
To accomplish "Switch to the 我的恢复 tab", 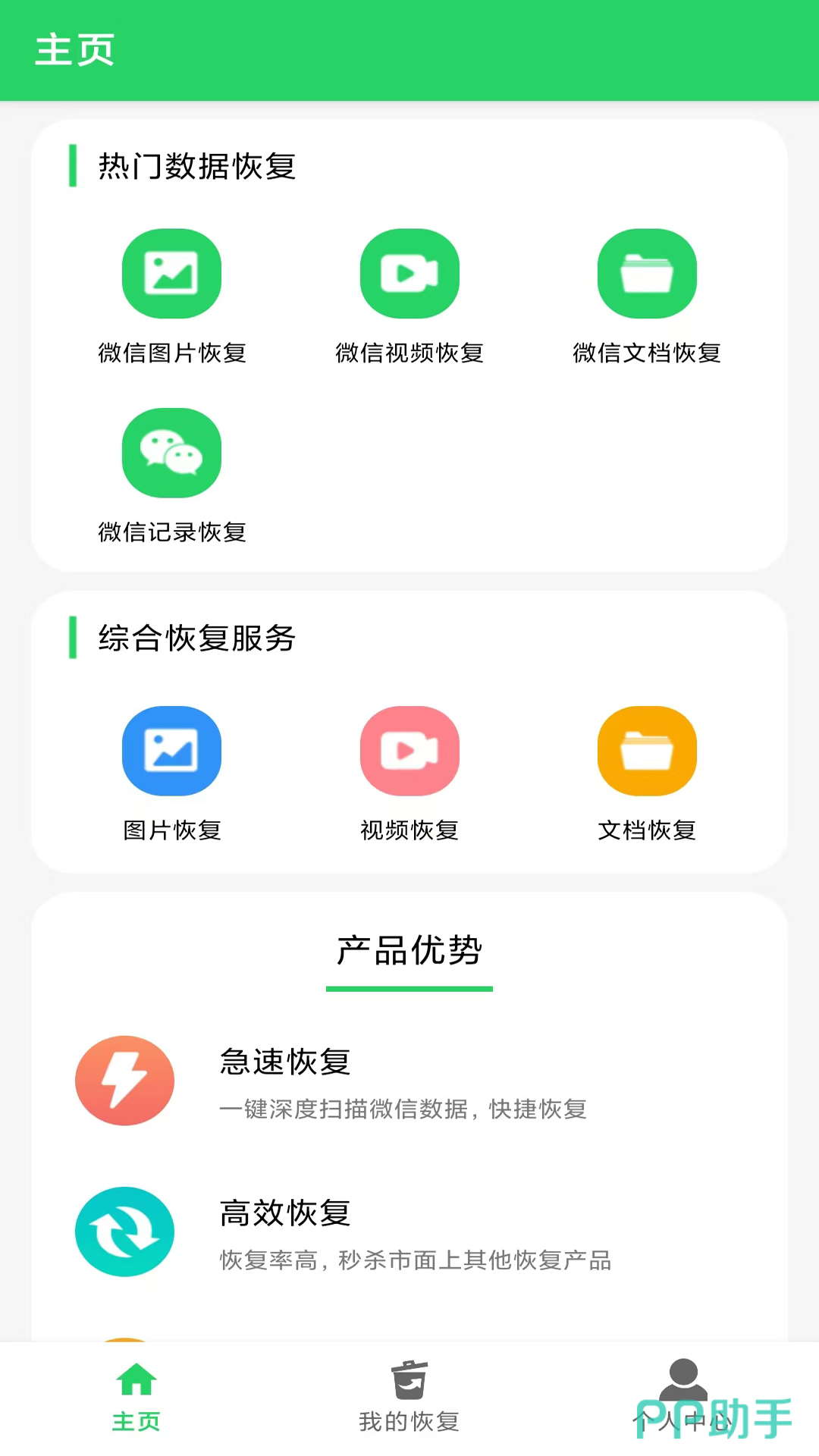I will (x=409, y=1397).
